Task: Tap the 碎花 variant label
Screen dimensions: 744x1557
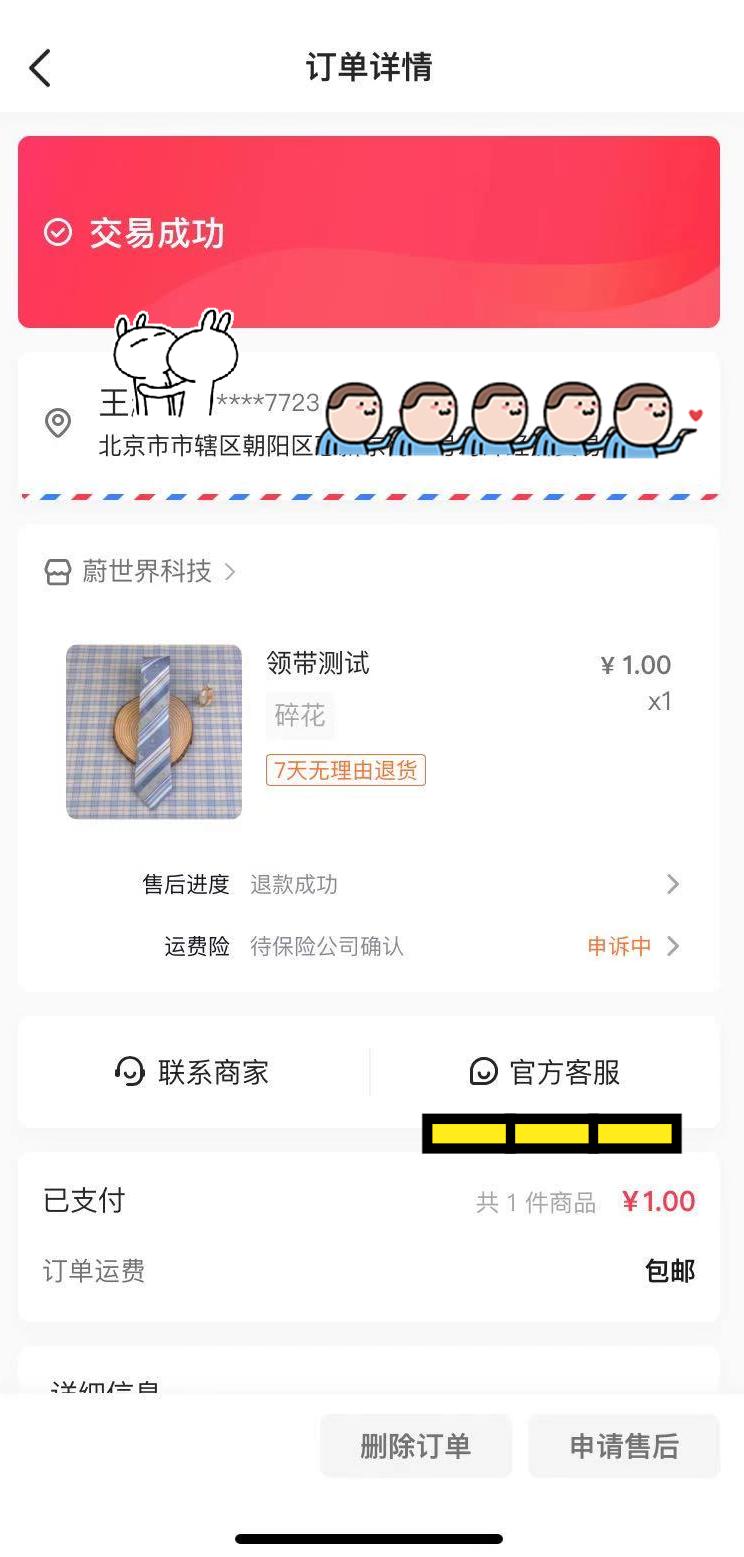Action: [299, 715]
